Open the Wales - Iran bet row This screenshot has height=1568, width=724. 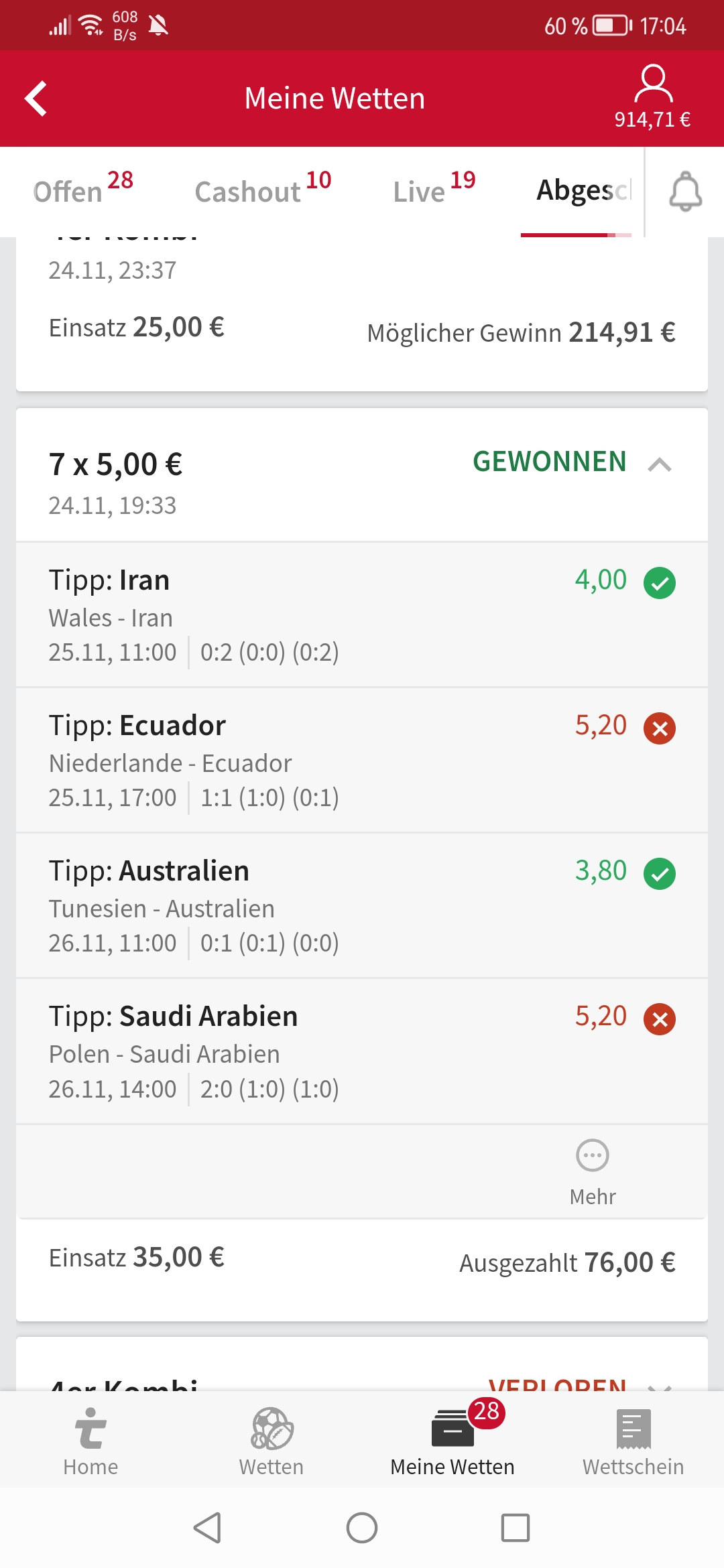coord(362,614)
